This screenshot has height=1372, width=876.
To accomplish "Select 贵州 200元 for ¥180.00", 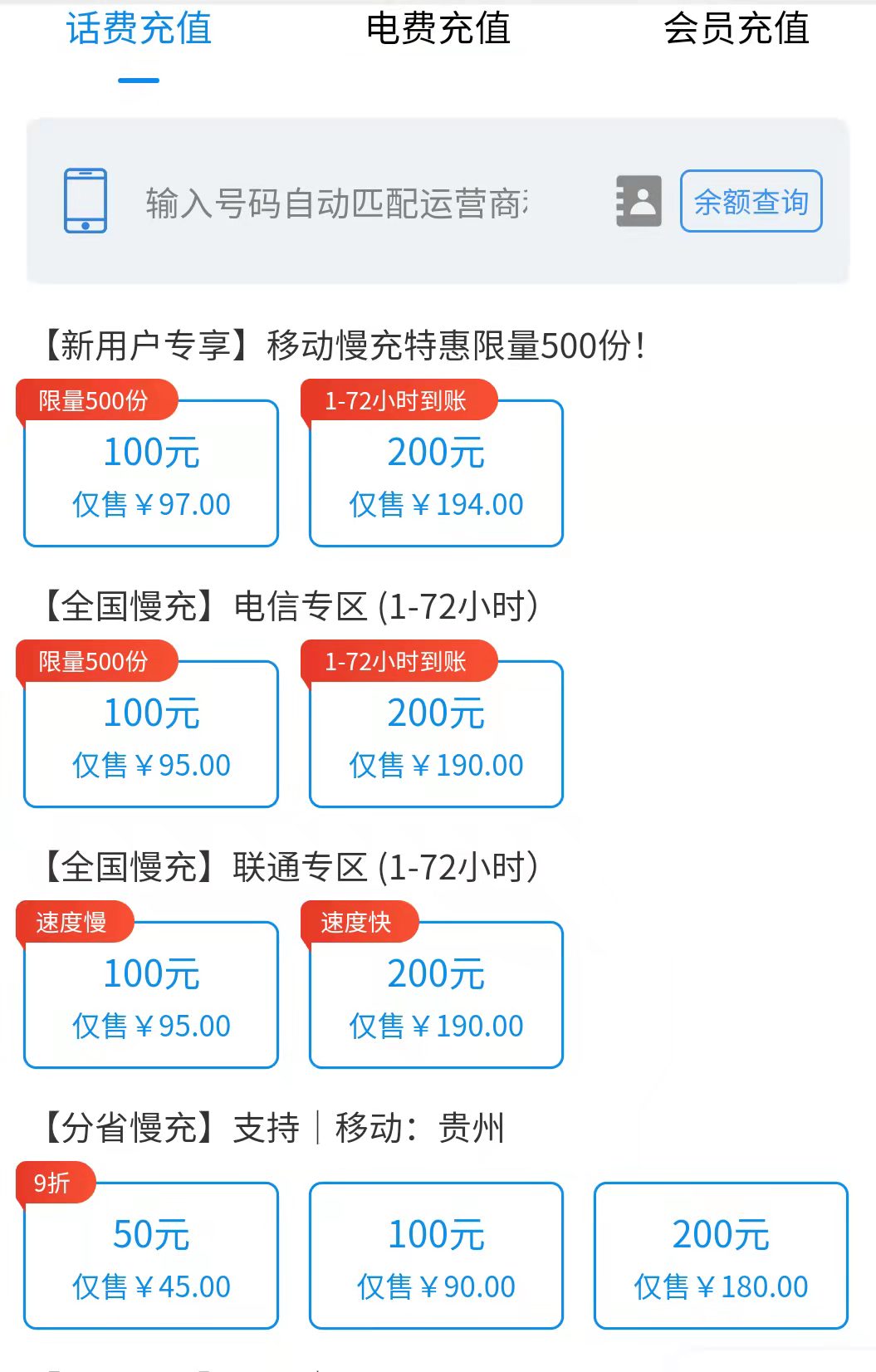I will click(x=721, y=1257).
